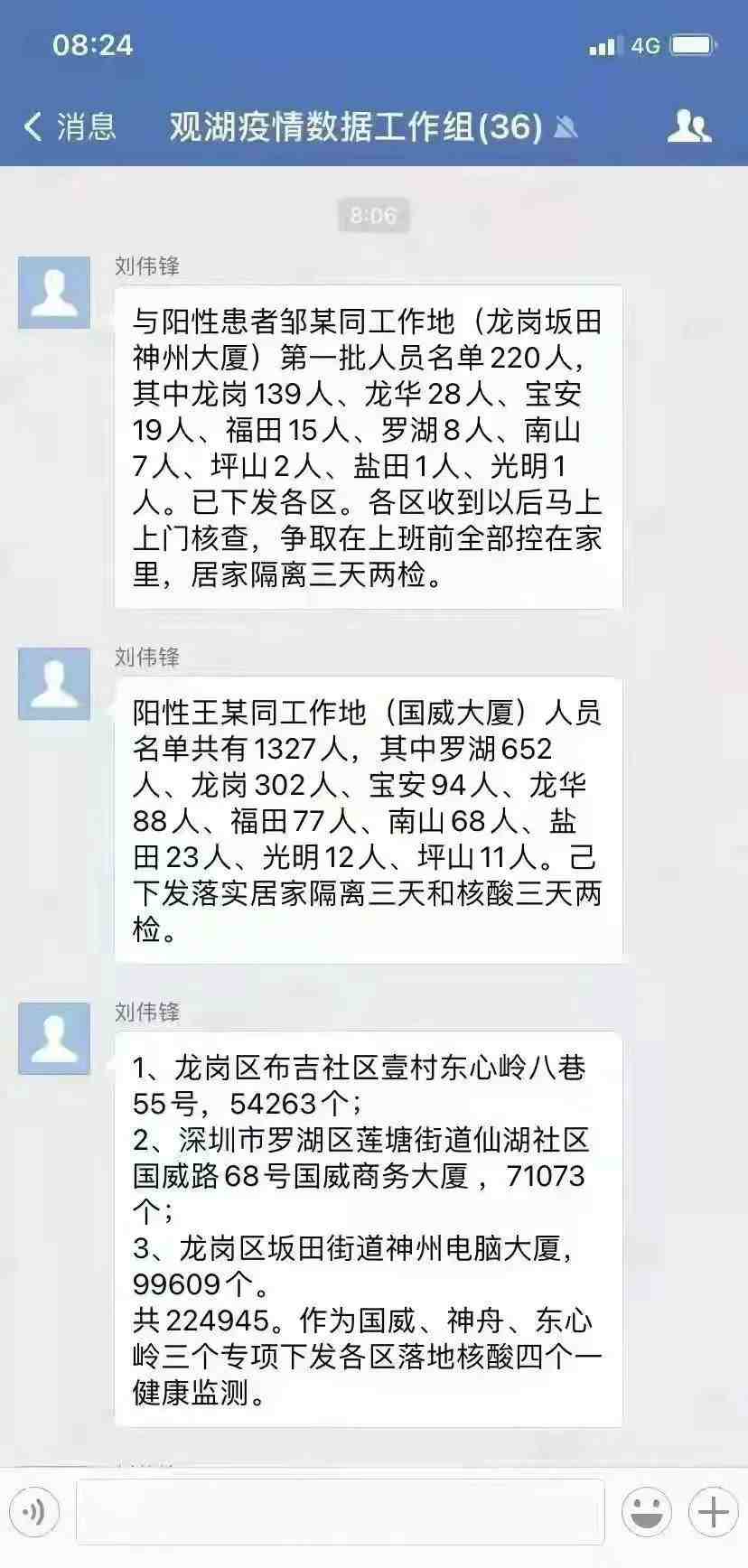Tap 刘伟锋's avatar beside the 224945 message
Viewport: 748px width, 1568px height.
click(54, 1039)
